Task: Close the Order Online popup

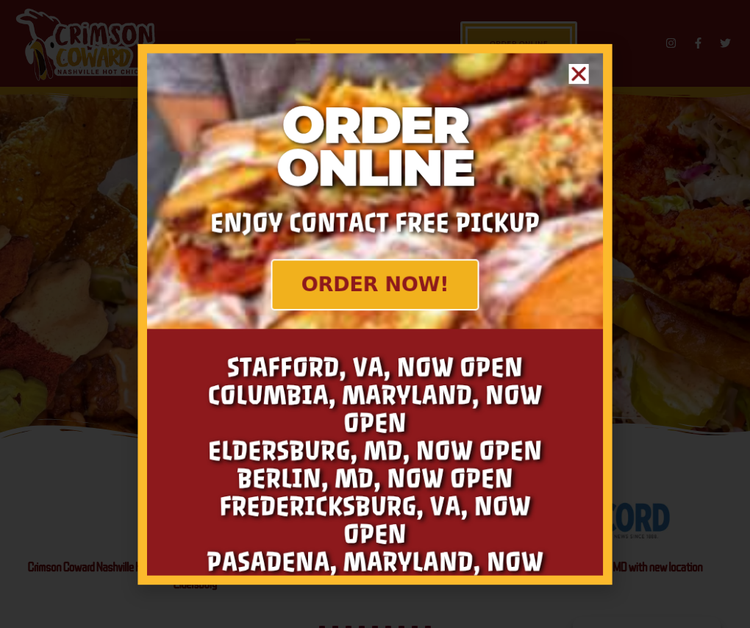Action: 578,74
